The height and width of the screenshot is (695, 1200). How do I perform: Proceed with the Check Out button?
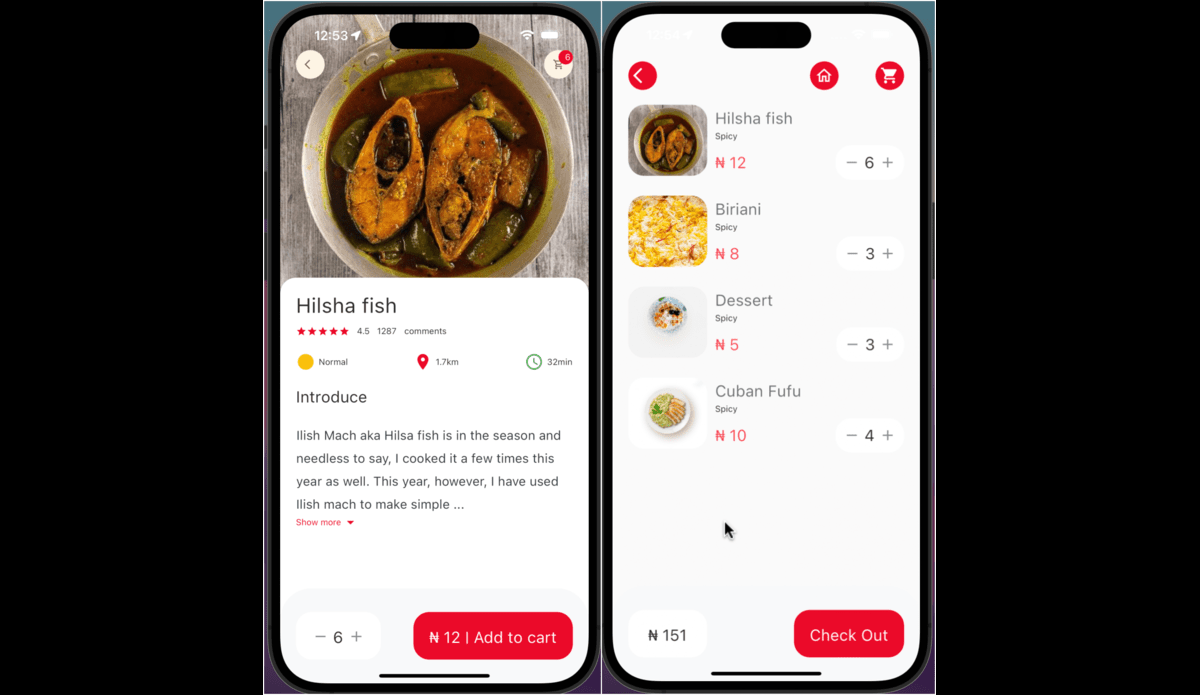pyautogui.click(x=848, y=635)
